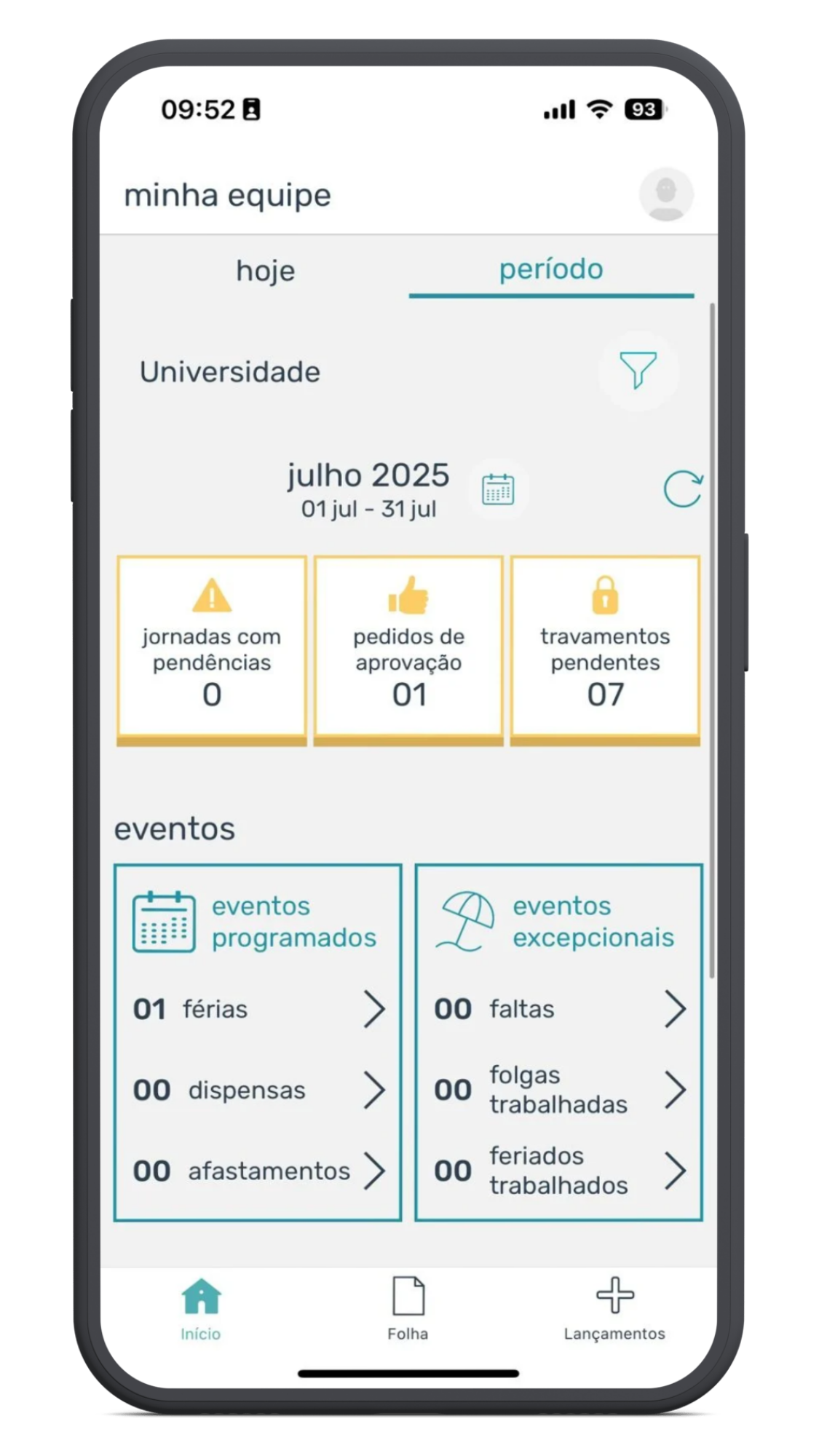Go to the Início tab
Screen dimensions: 819x1456
(x=201, y=1309)
